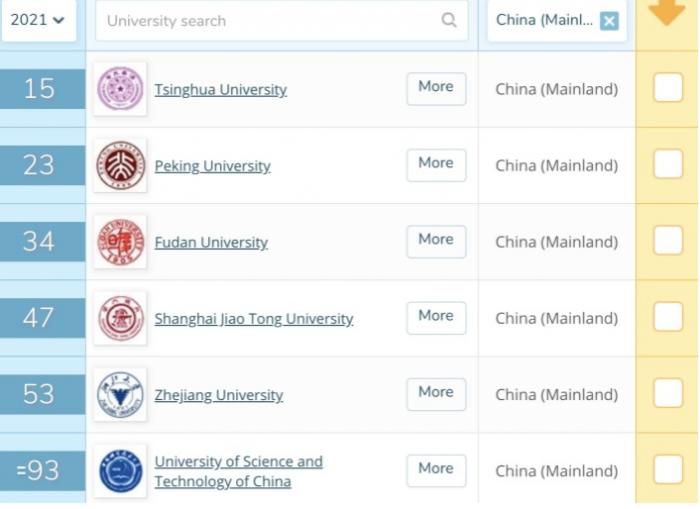This screenshot has width=700, height=509.
Task: Mark Shanghai Jiao Tong University's checkbox
Action: click(x=668, y=317)
